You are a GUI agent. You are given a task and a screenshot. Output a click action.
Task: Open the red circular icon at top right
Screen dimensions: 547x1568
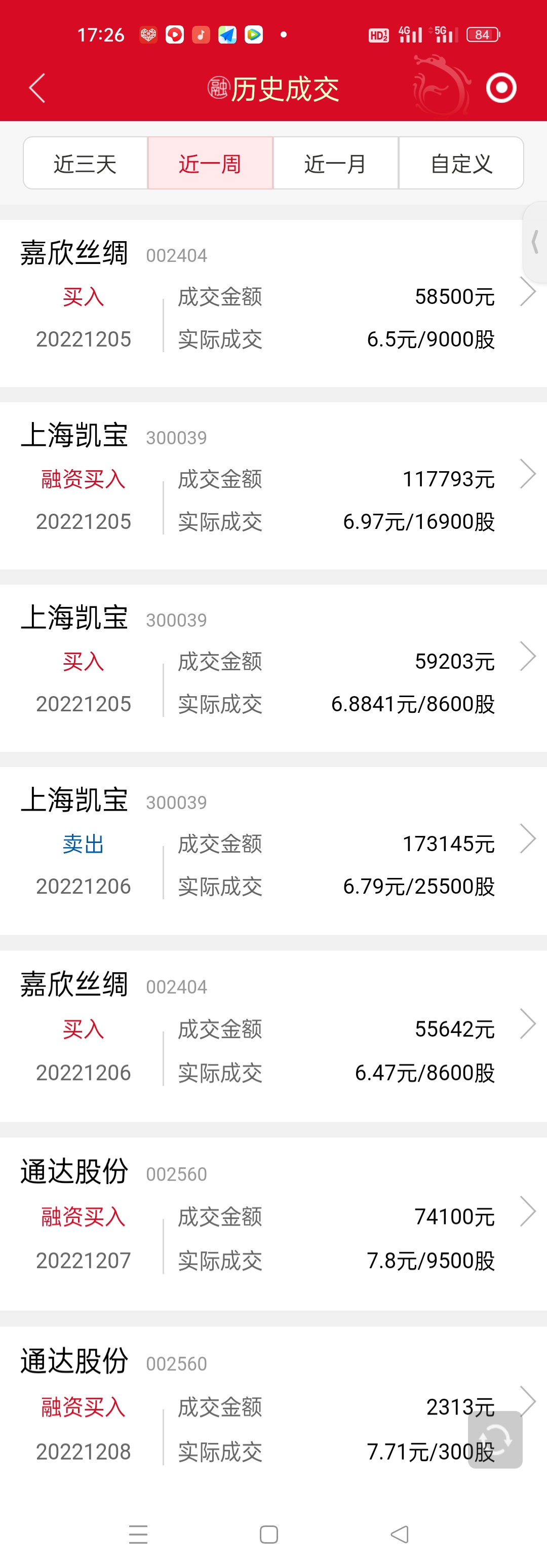coord(500,87)
